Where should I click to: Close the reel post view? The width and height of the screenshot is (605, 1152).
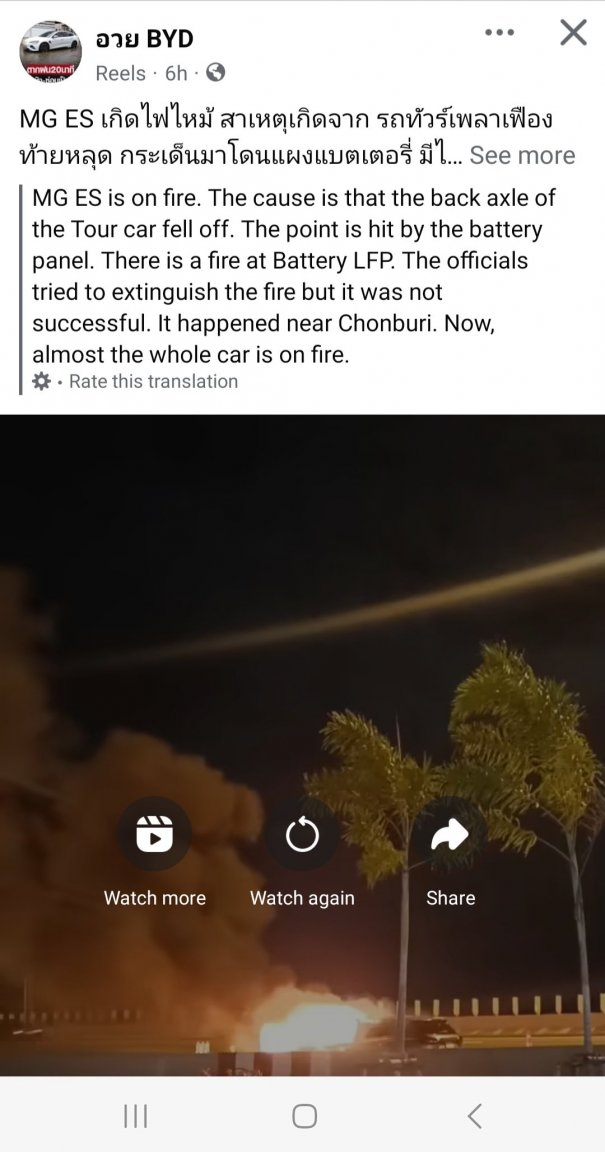(x=573, y=33)
